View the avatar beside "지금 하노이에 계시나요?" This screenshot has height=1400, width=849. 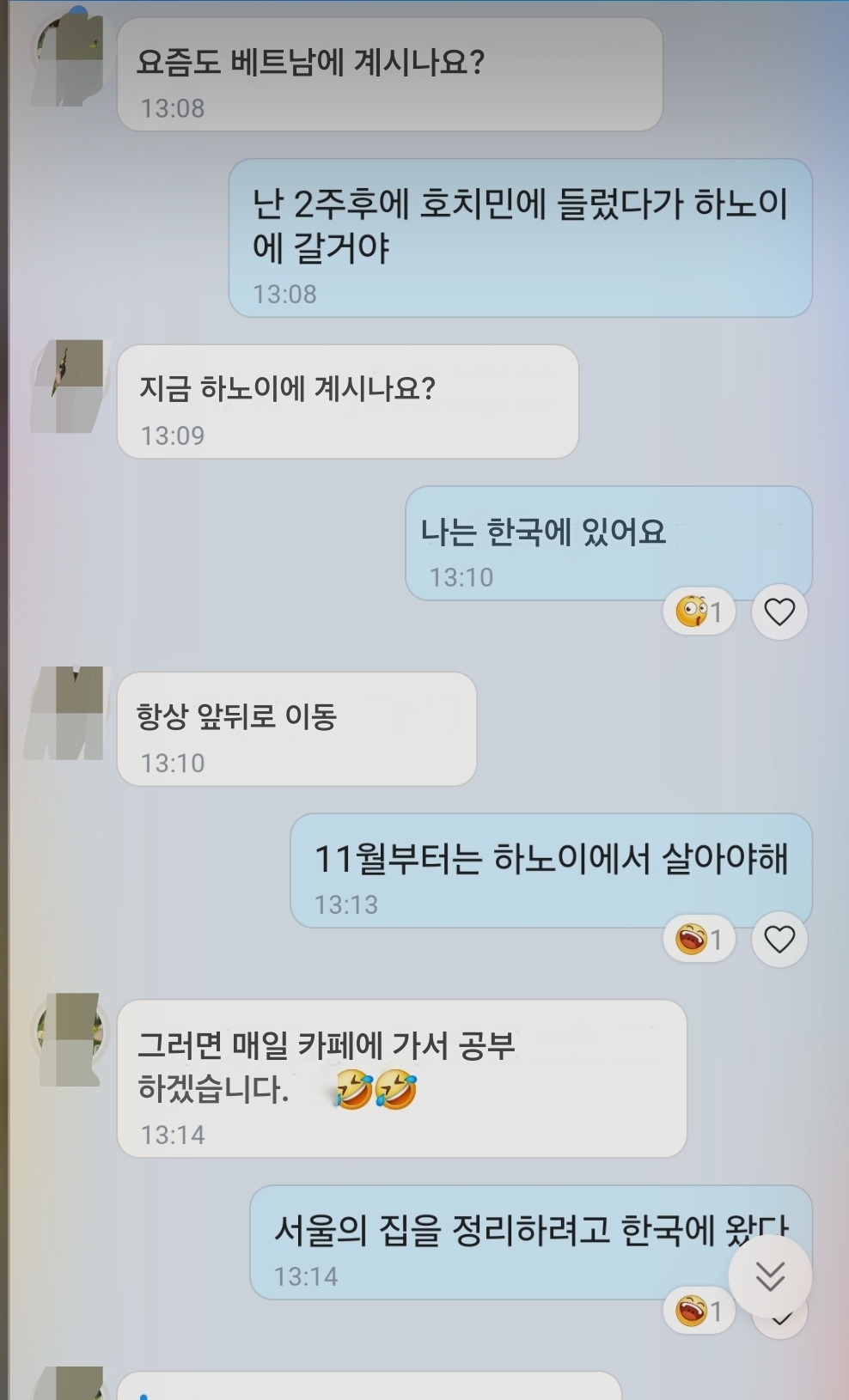coord(69,386)
